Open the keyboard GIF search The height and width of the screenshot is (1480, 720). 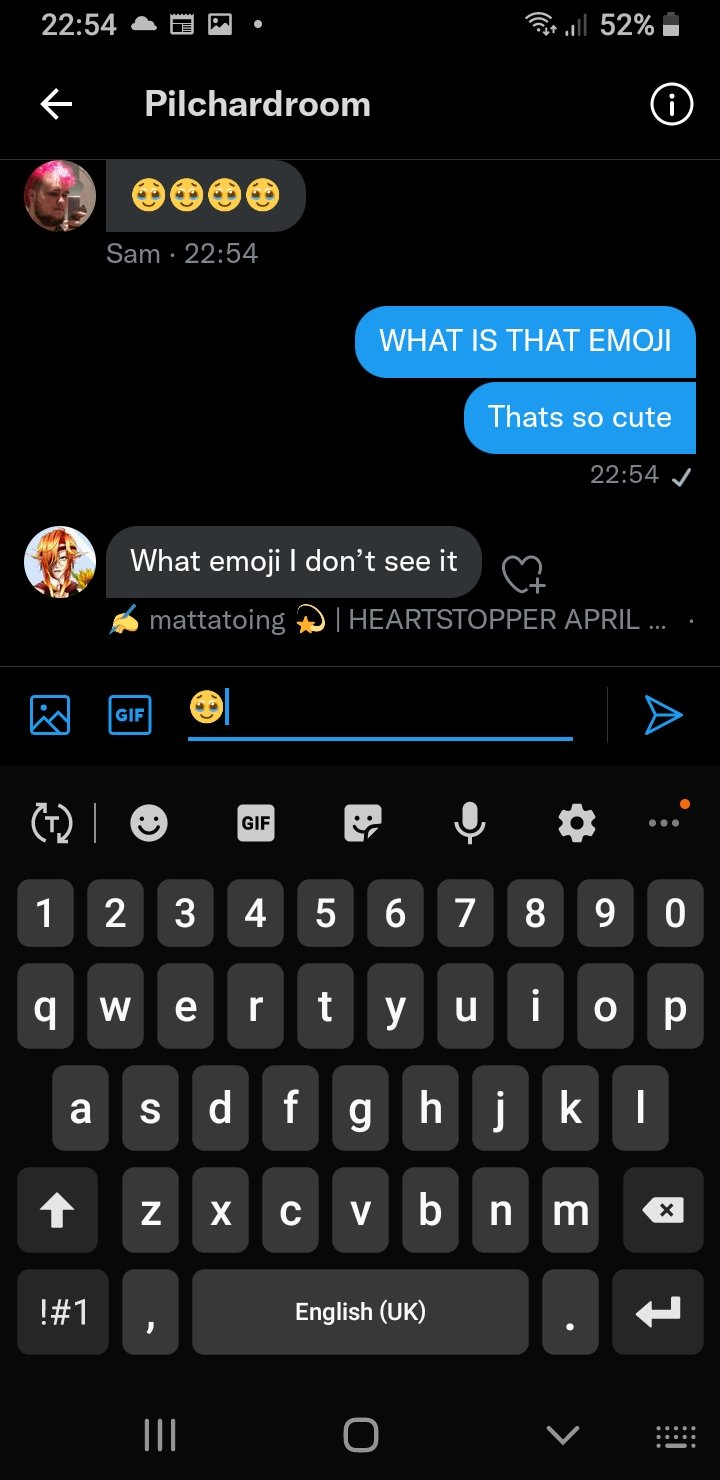(x=256, y=823)
